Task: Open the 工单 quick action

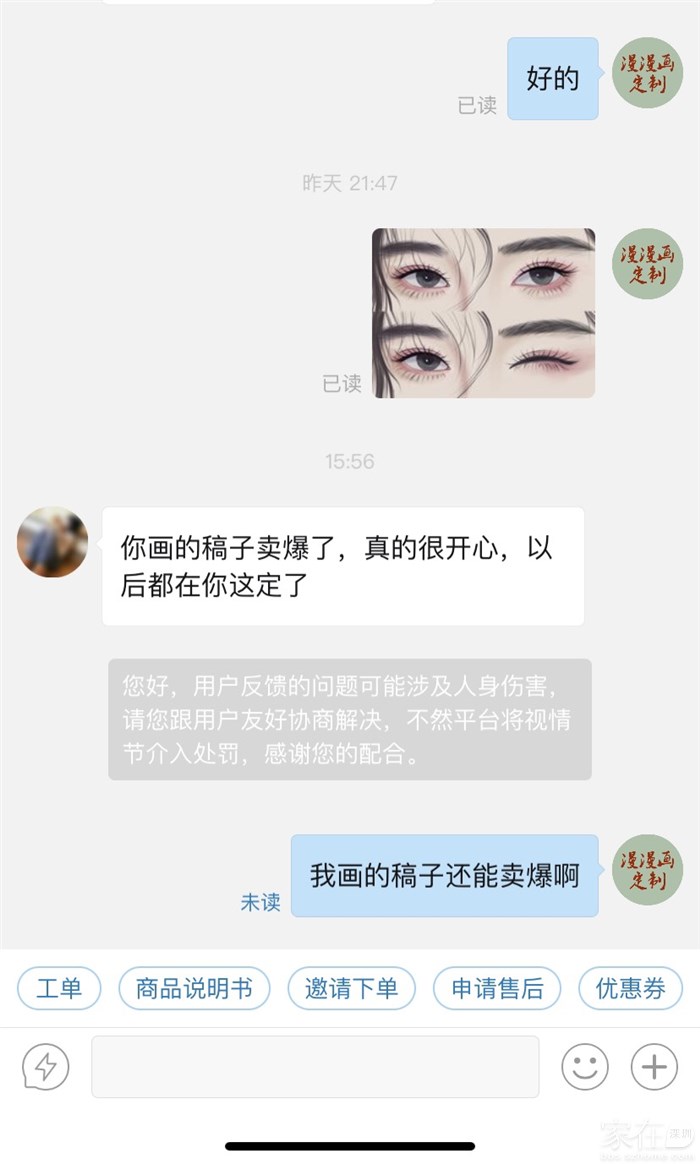Action: click(x=59, y=989)
